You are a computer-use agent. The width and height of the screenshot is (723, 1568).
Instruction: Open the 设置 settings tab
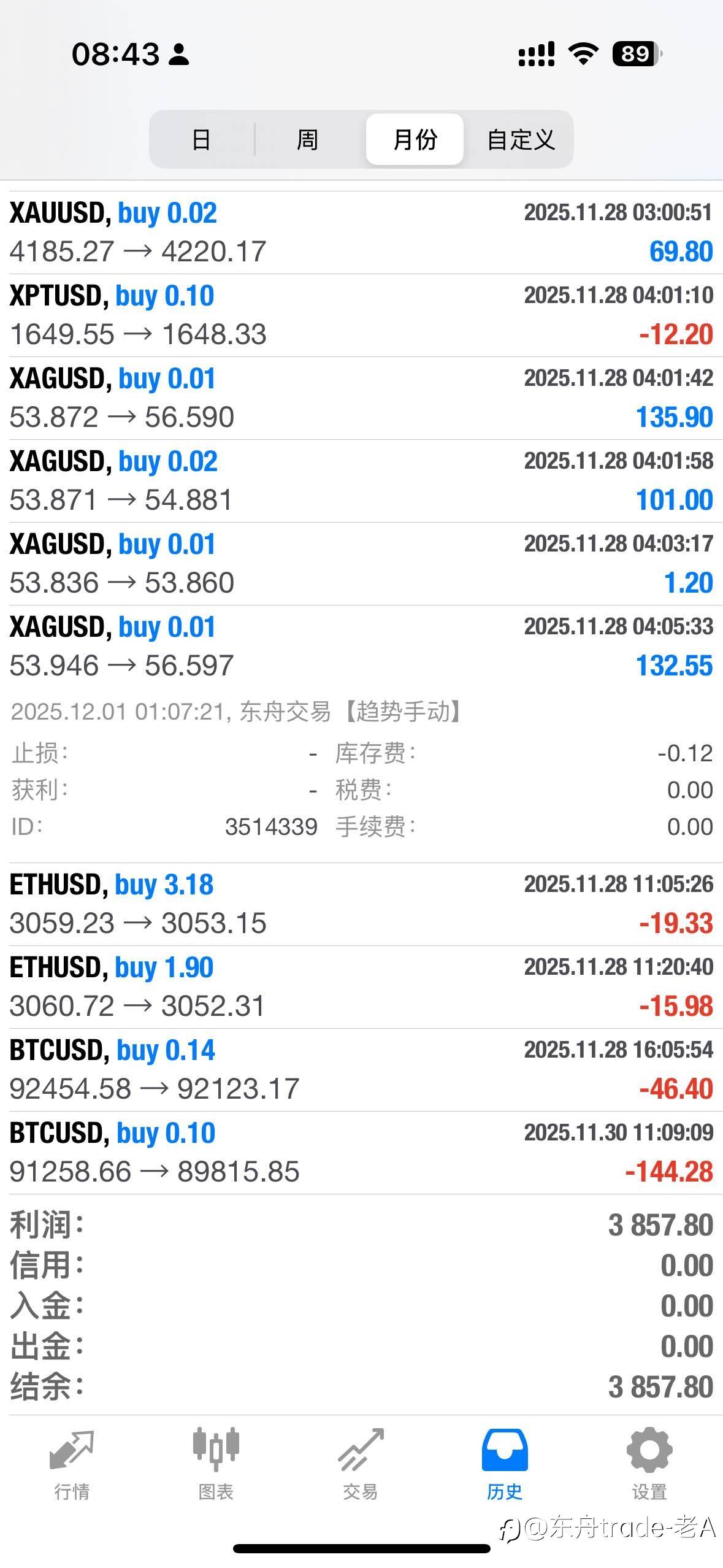click(x=649, y=1464)
